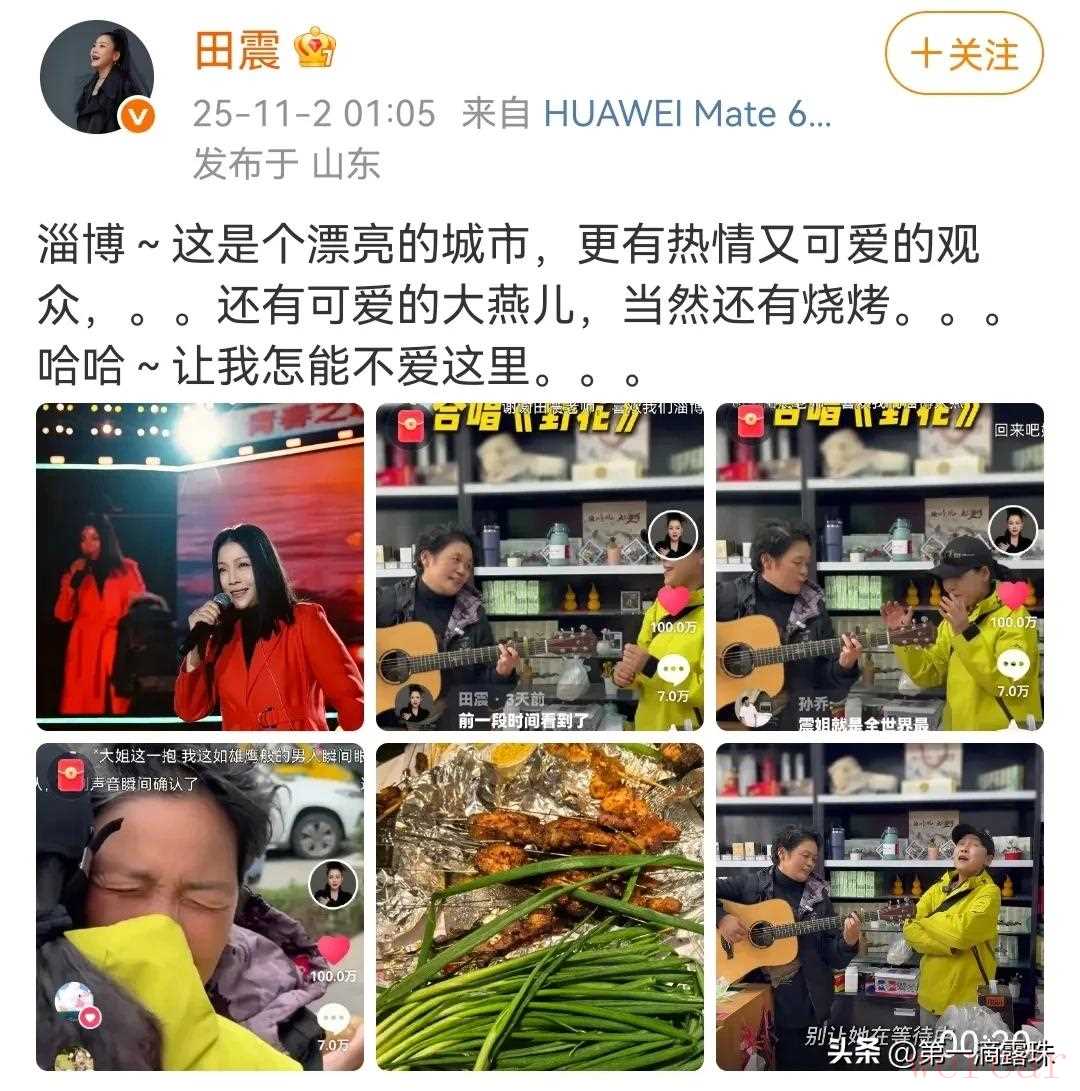Image resolution: width=1080 pixels, height=1091 pixels.
Task: Open the HUAWEI Mate 6... source link
Action: tap(687, 114)
